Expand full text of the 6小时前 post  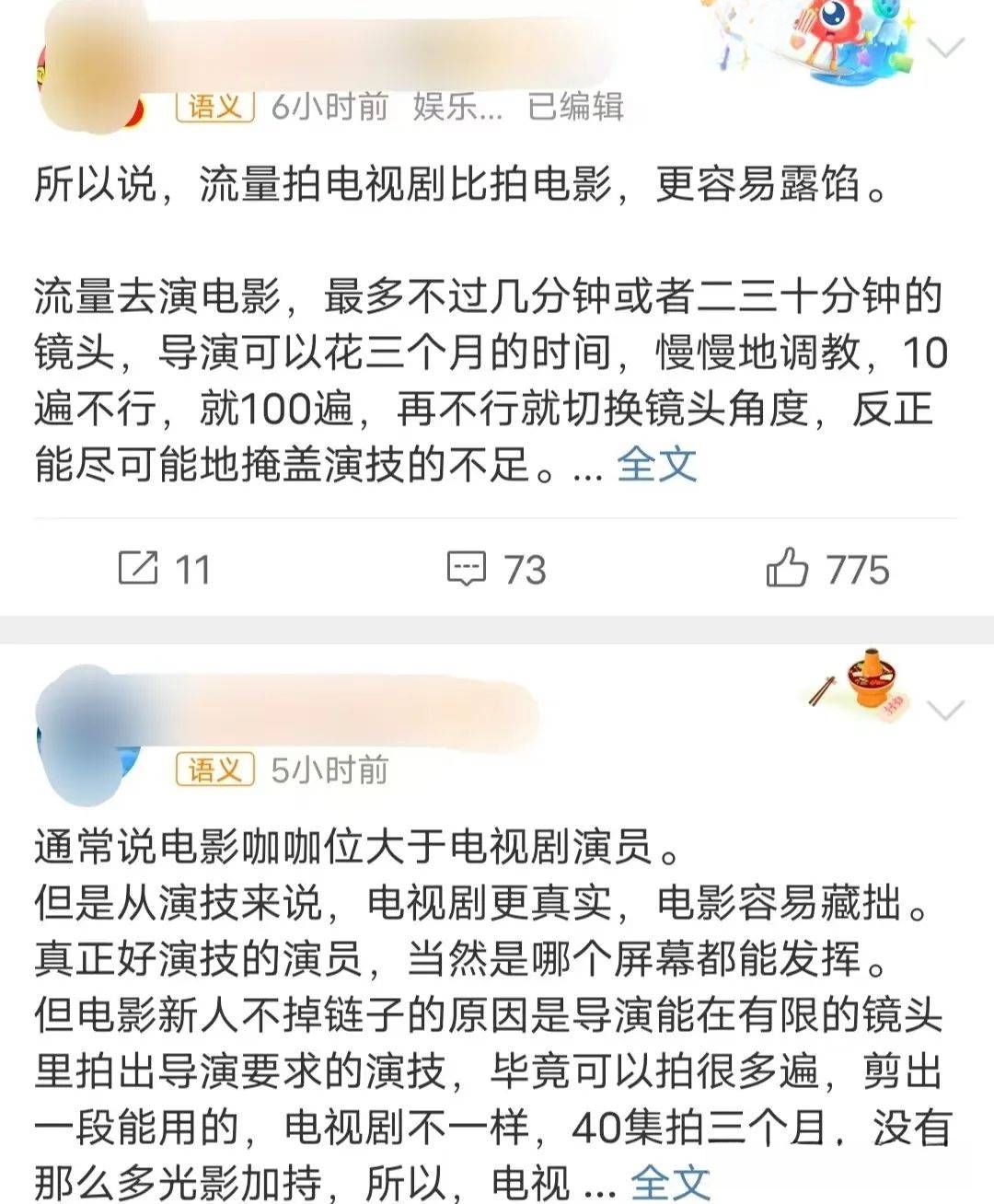[656, 465]
